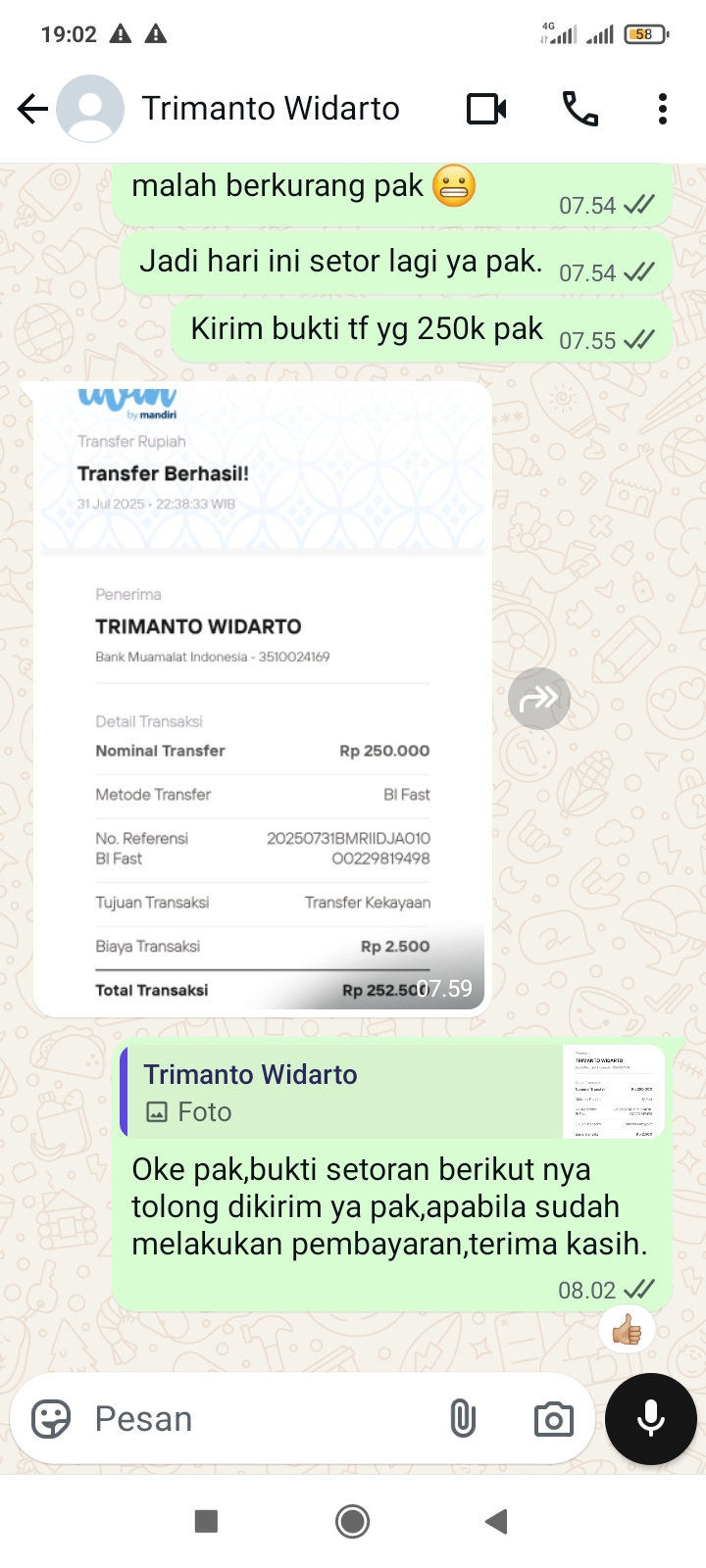Screen dimensions: 706x1568
Task: View the thumbs-up reaction
Action: tap(627, 1331)
